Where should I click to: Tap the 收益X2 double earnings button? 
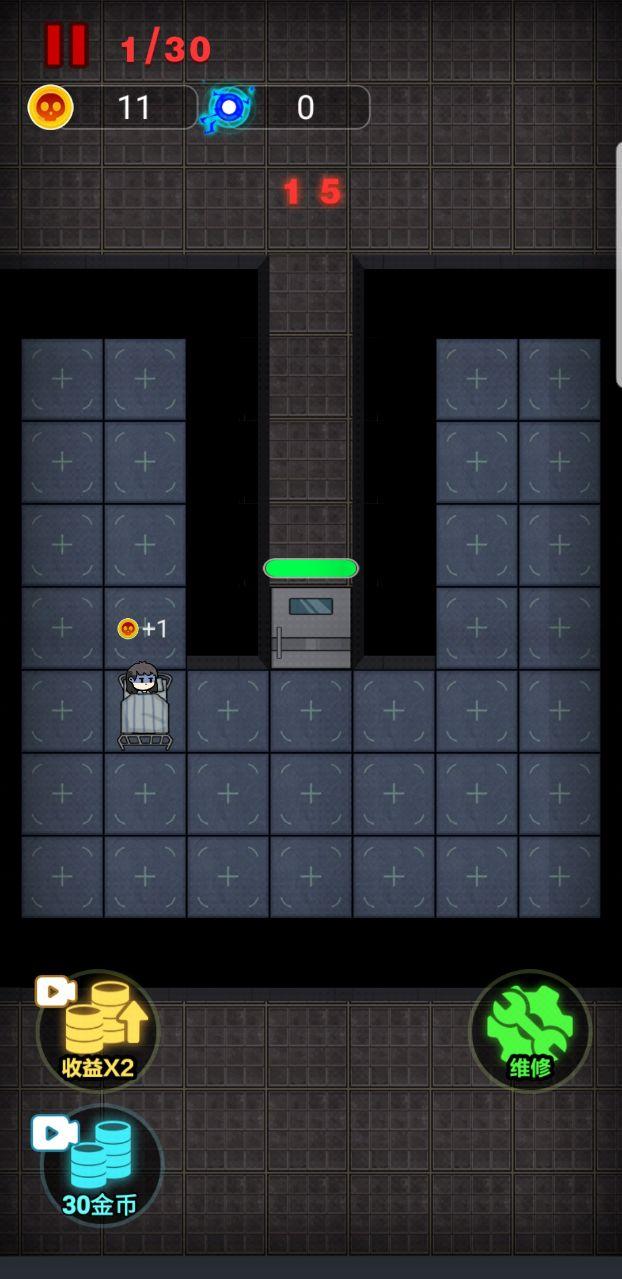tap(98, 1030)
